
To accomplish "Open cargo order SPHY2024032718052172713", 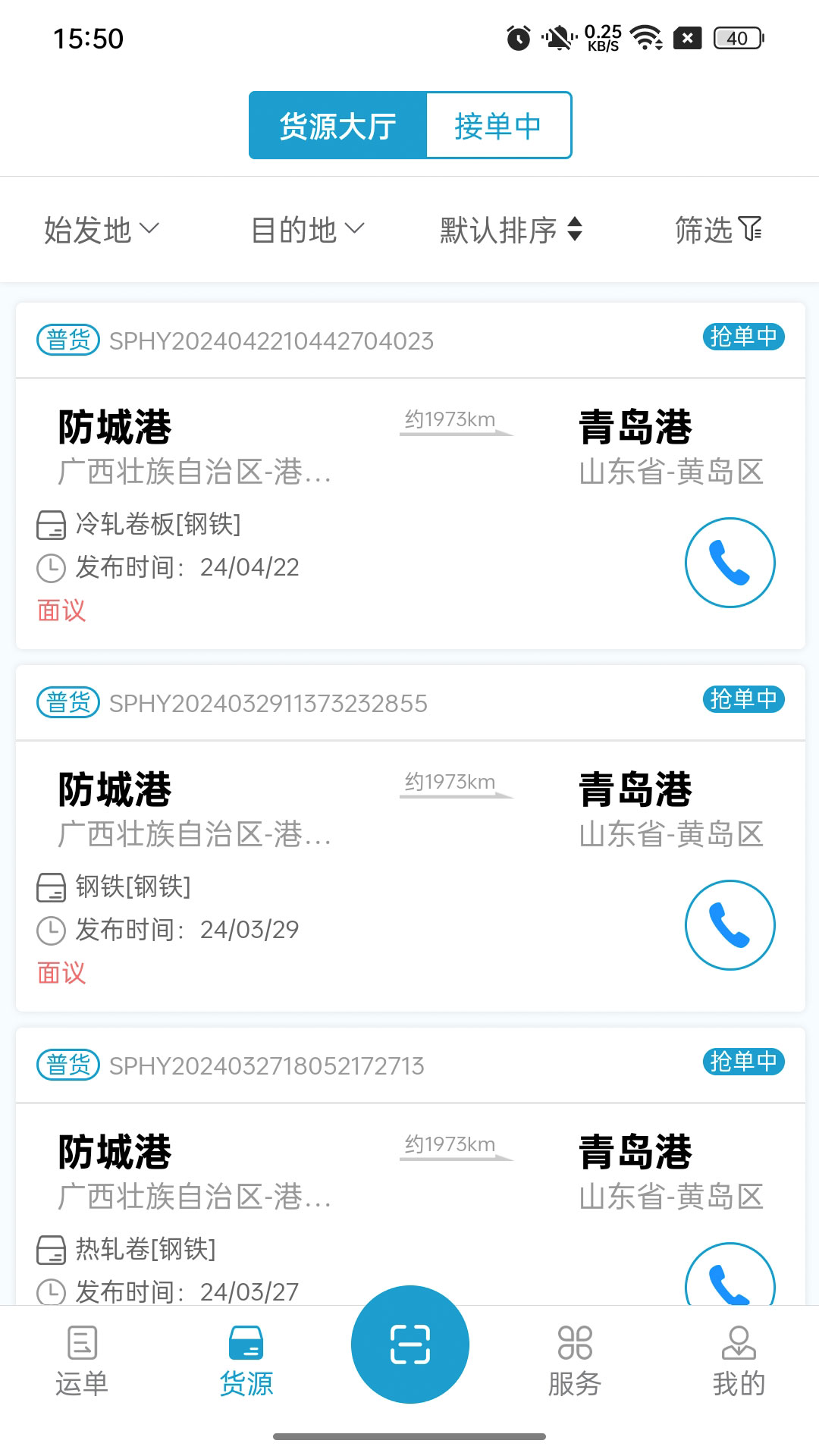I will tap(410, 1166).
